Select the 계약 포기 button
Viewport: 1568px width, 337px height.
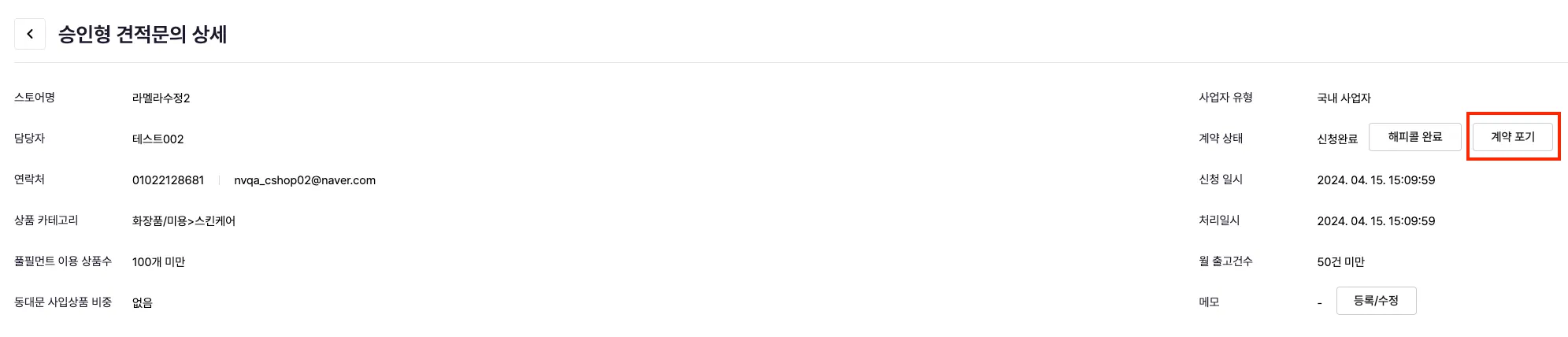coord(1512,137)
